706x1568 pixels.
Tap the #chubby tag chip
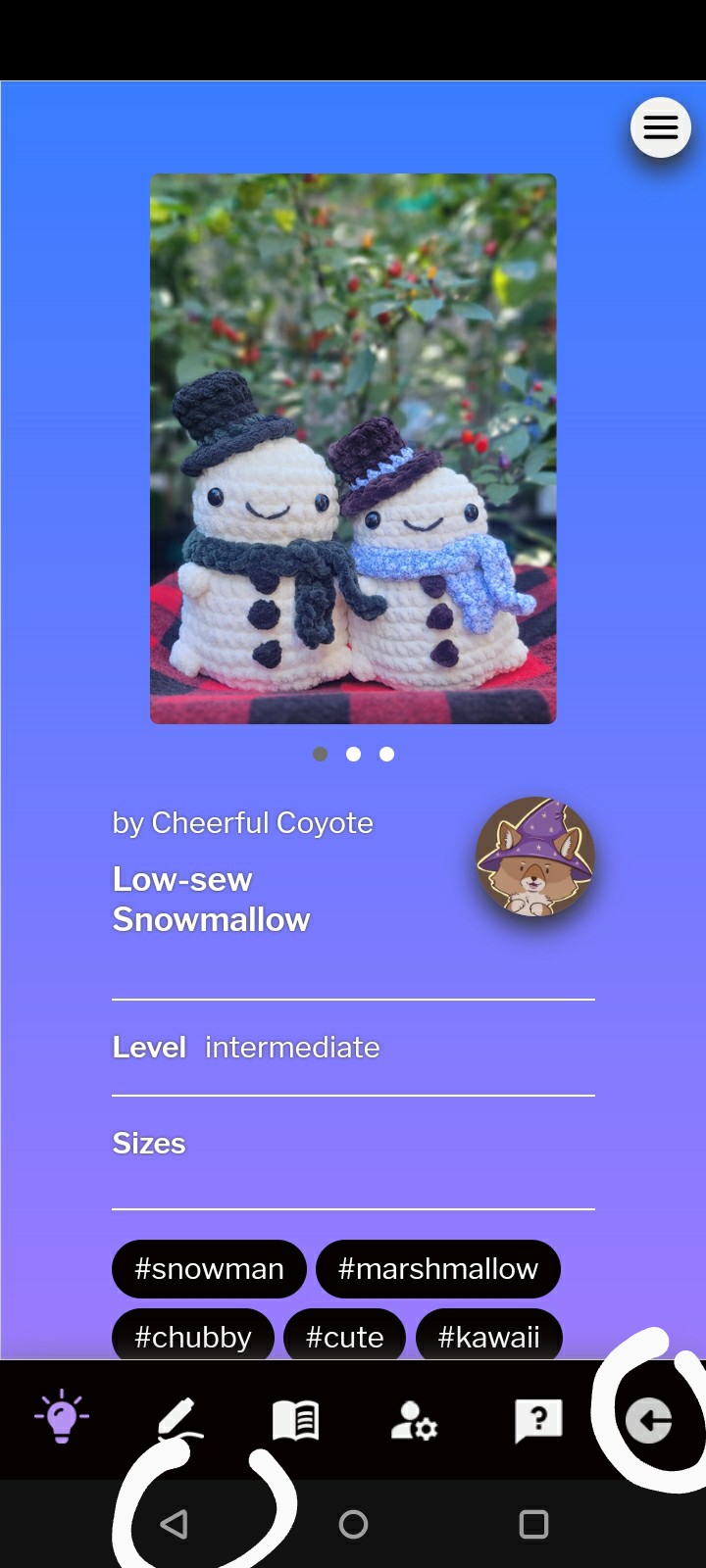[193, 1336]
